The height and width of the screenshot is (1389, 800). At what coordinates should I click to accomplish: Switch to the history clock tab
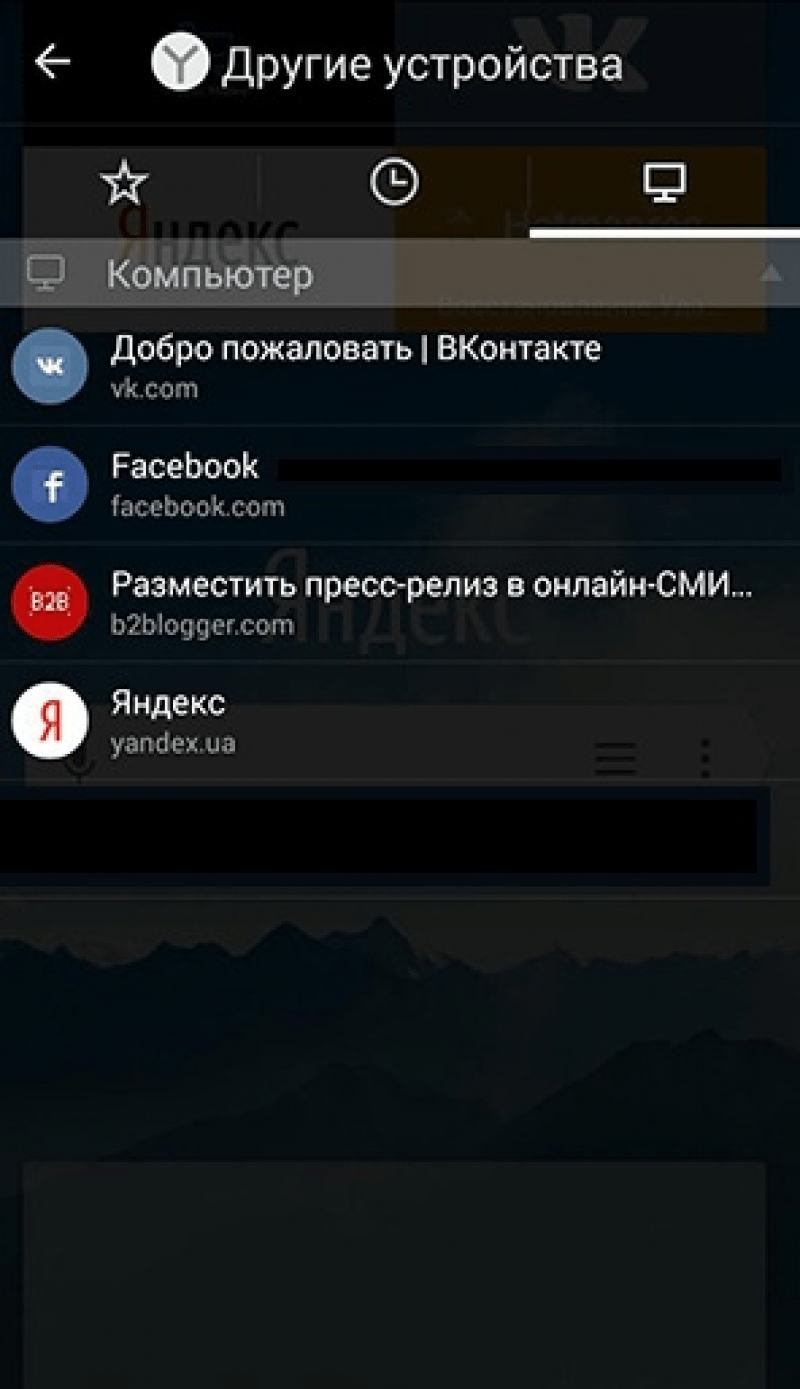(x=394, y=183)
